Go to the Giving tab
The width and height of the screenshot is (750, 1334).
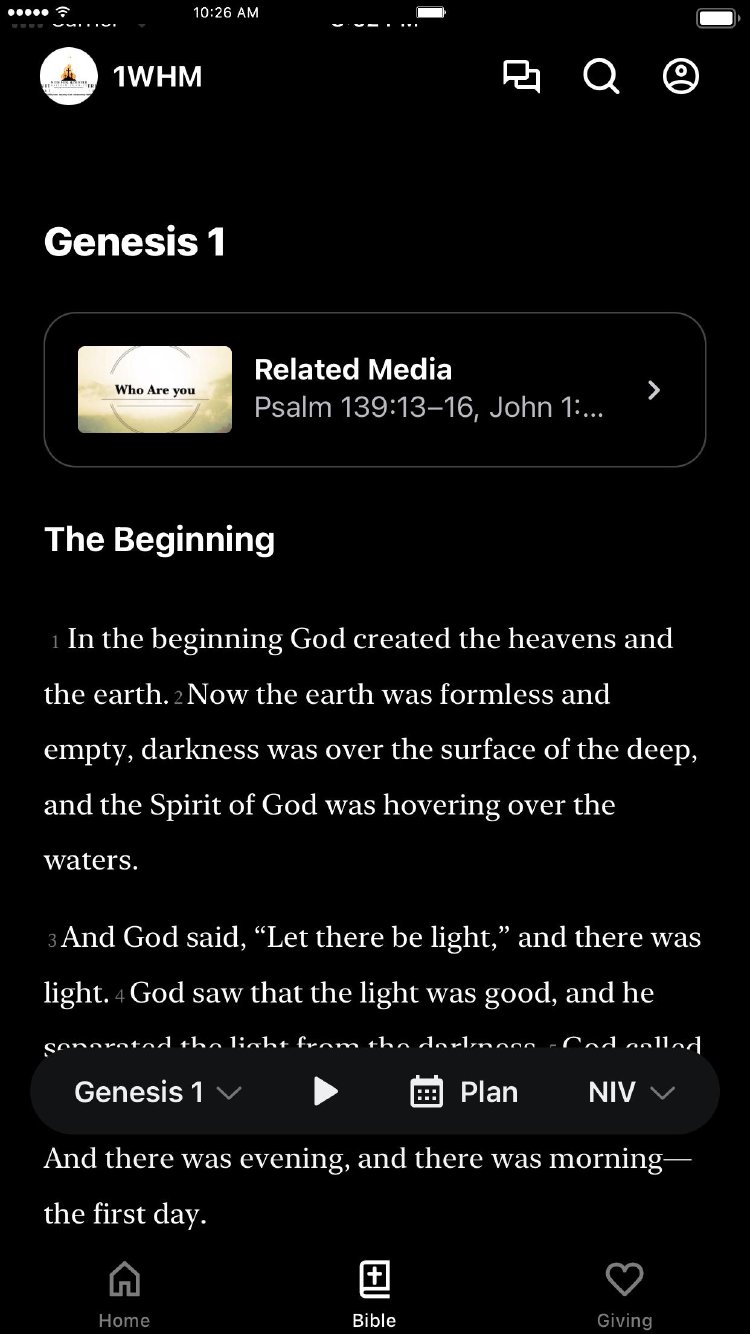624,1294
